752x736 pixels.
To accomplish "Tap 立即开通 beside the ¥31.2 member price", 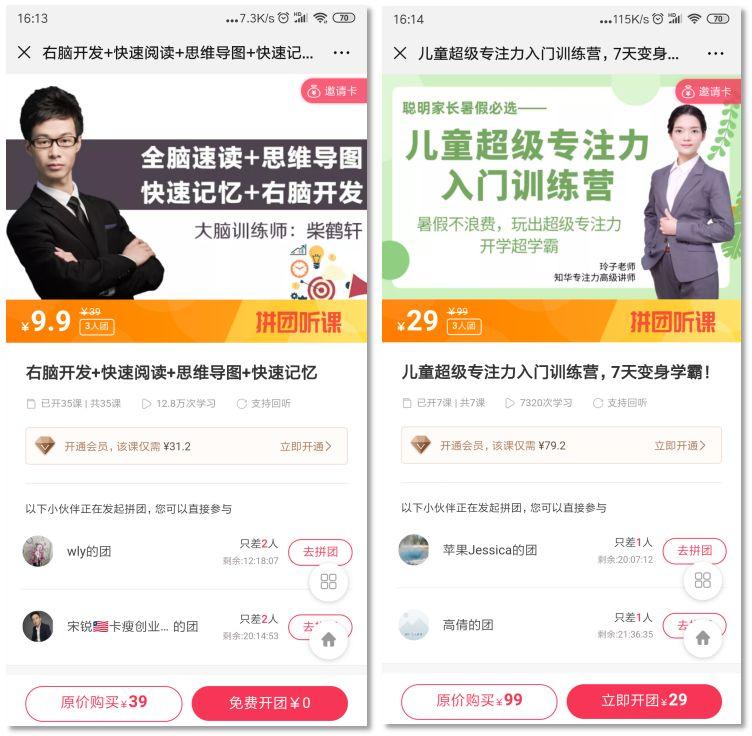I will coord(305,446).
